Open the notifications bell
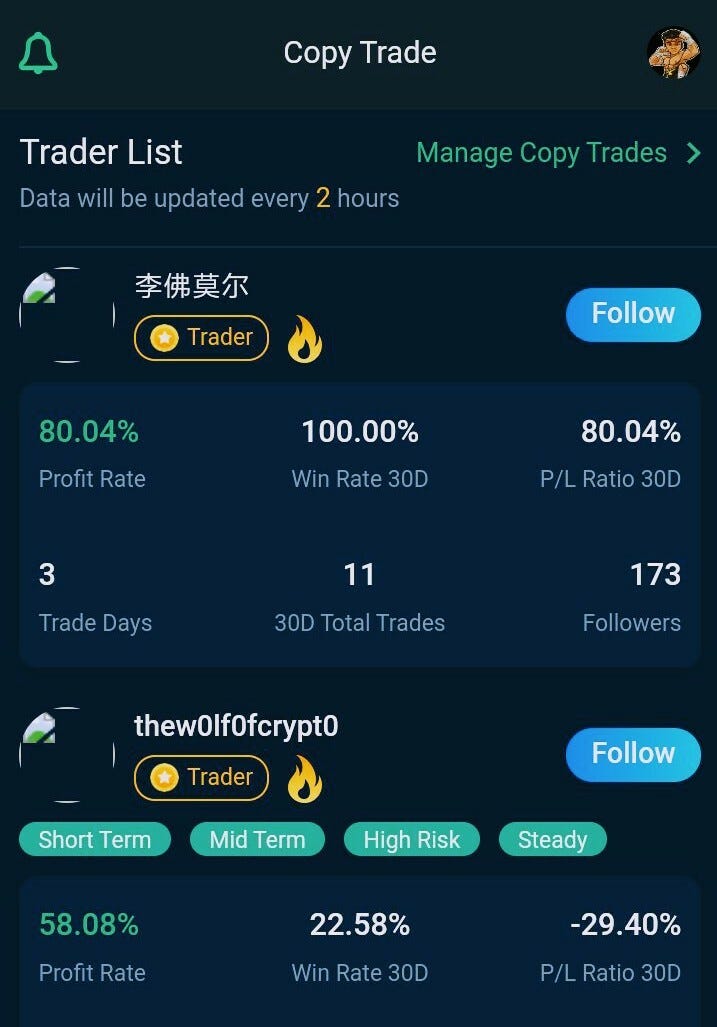 [38, 53]
